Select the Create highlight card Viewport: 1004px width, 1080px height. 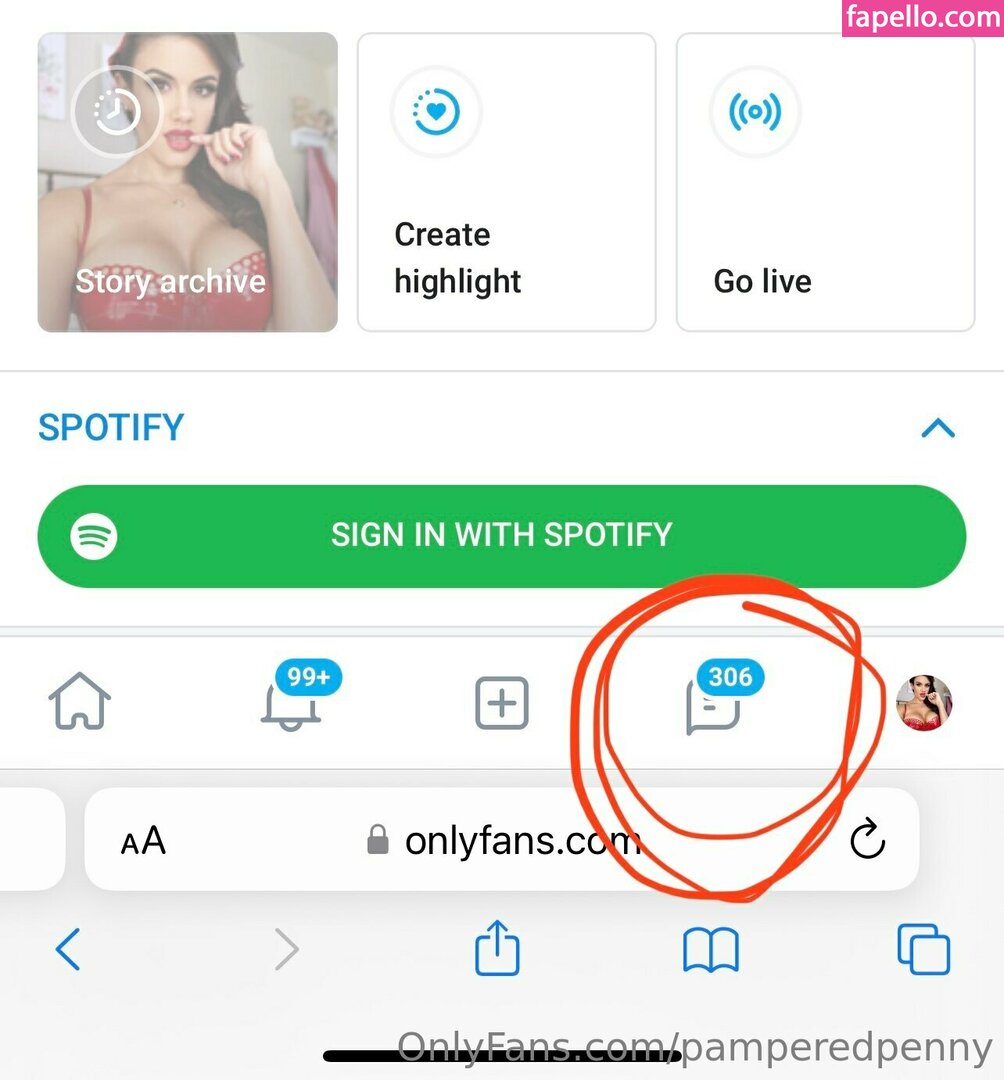point(506,182)
